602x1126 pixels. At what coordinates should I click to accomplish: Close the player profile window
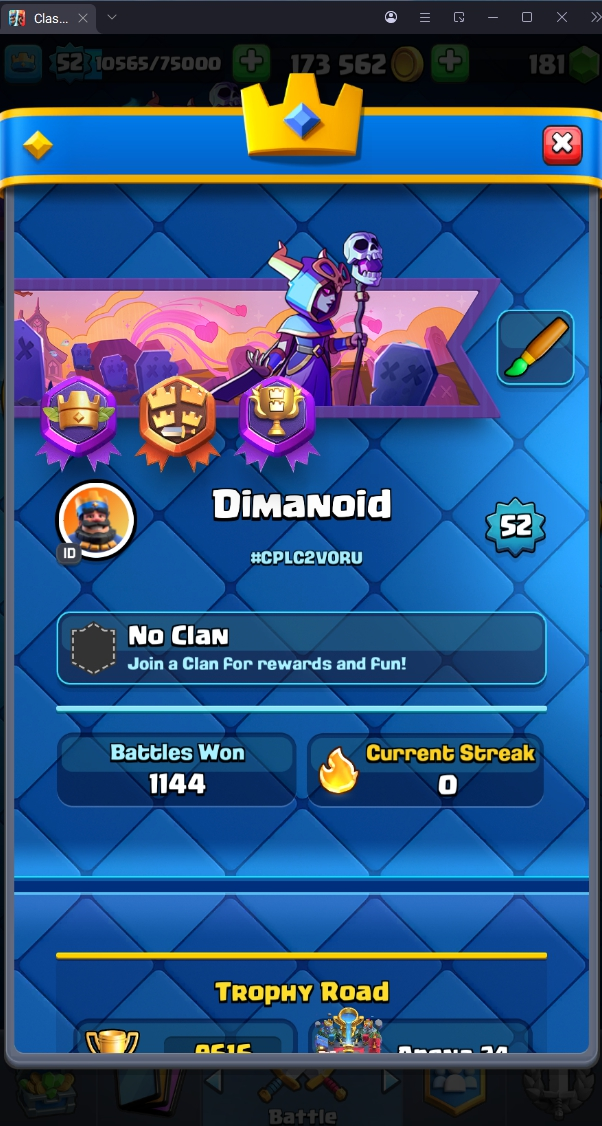(x=562, y=145)
